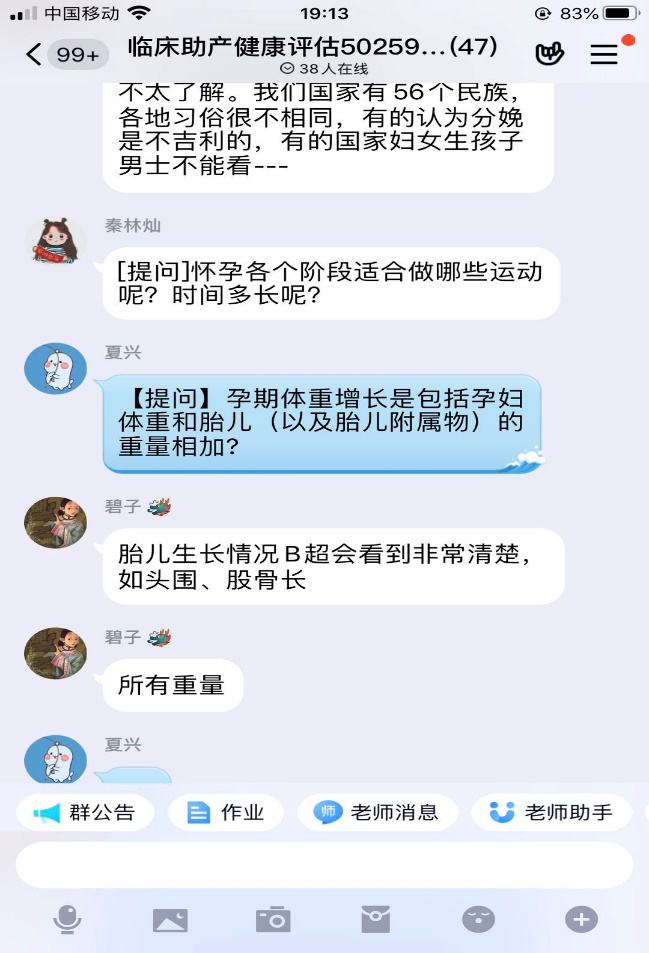Go back to the message list
Image resolution: width=649 pixels, height=953 pixels.
coord(35,54)
